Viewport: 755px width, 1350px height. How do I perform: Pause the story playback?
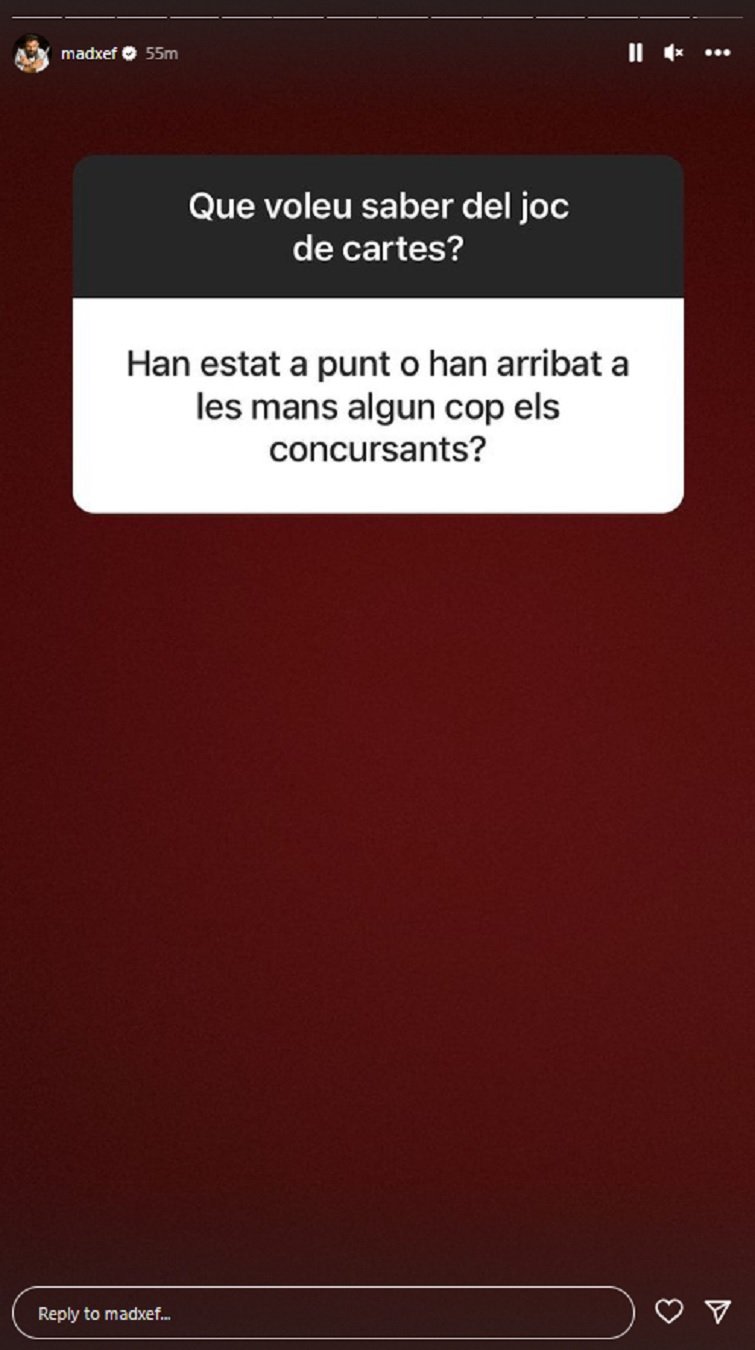(635, 53)
